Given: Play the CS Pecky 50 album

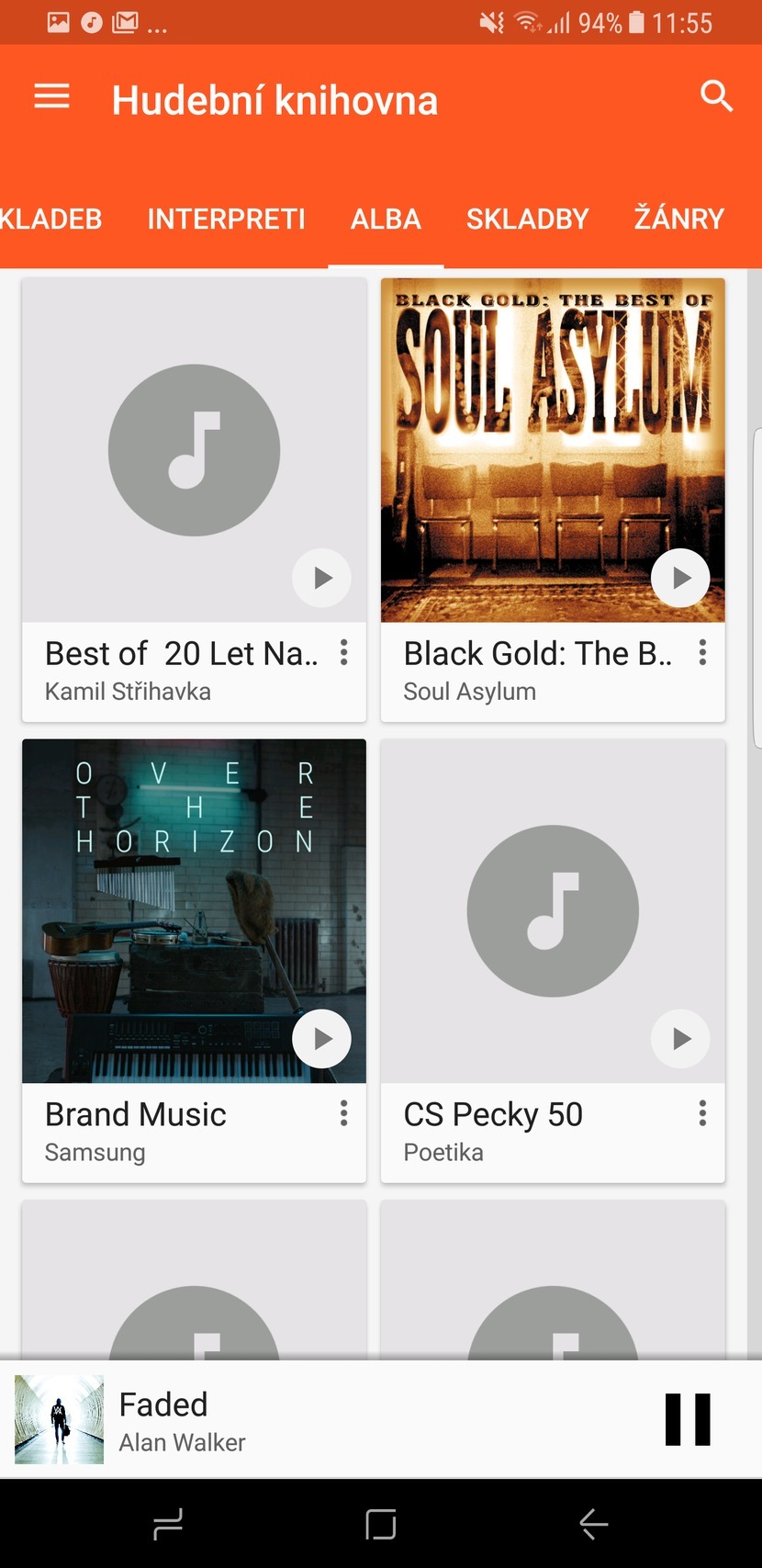Looking at the screenshot, I should click(x=680, y=1039).
